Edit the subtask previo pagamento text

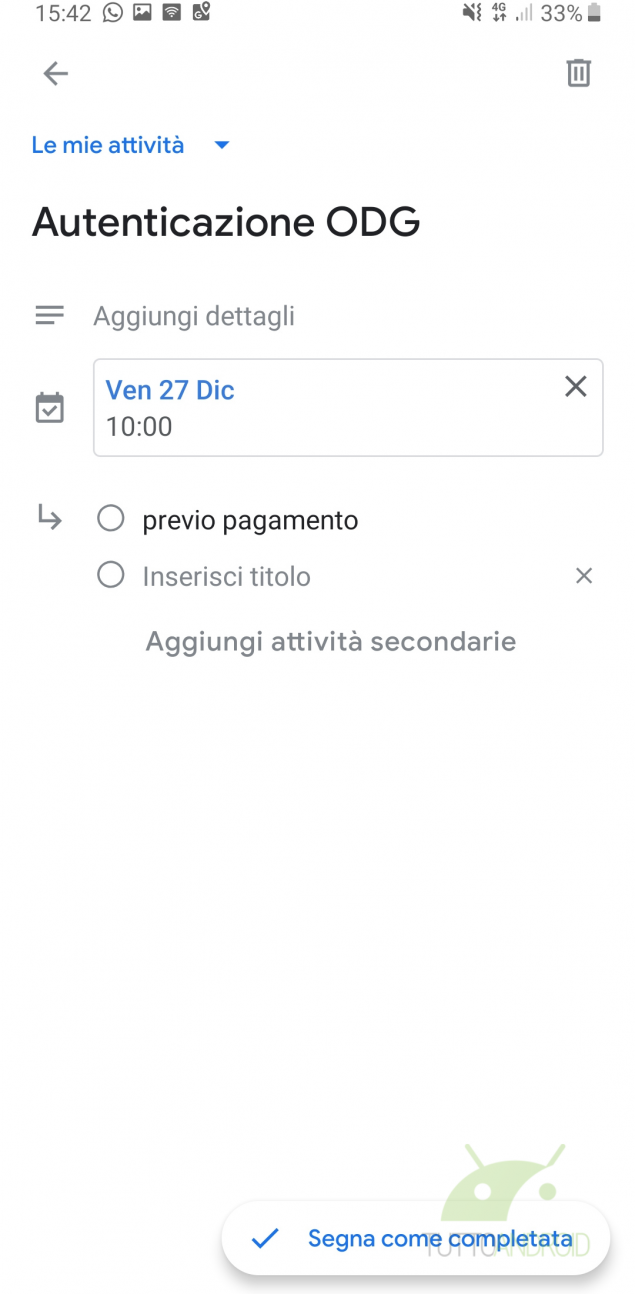[x=250, y=521]
